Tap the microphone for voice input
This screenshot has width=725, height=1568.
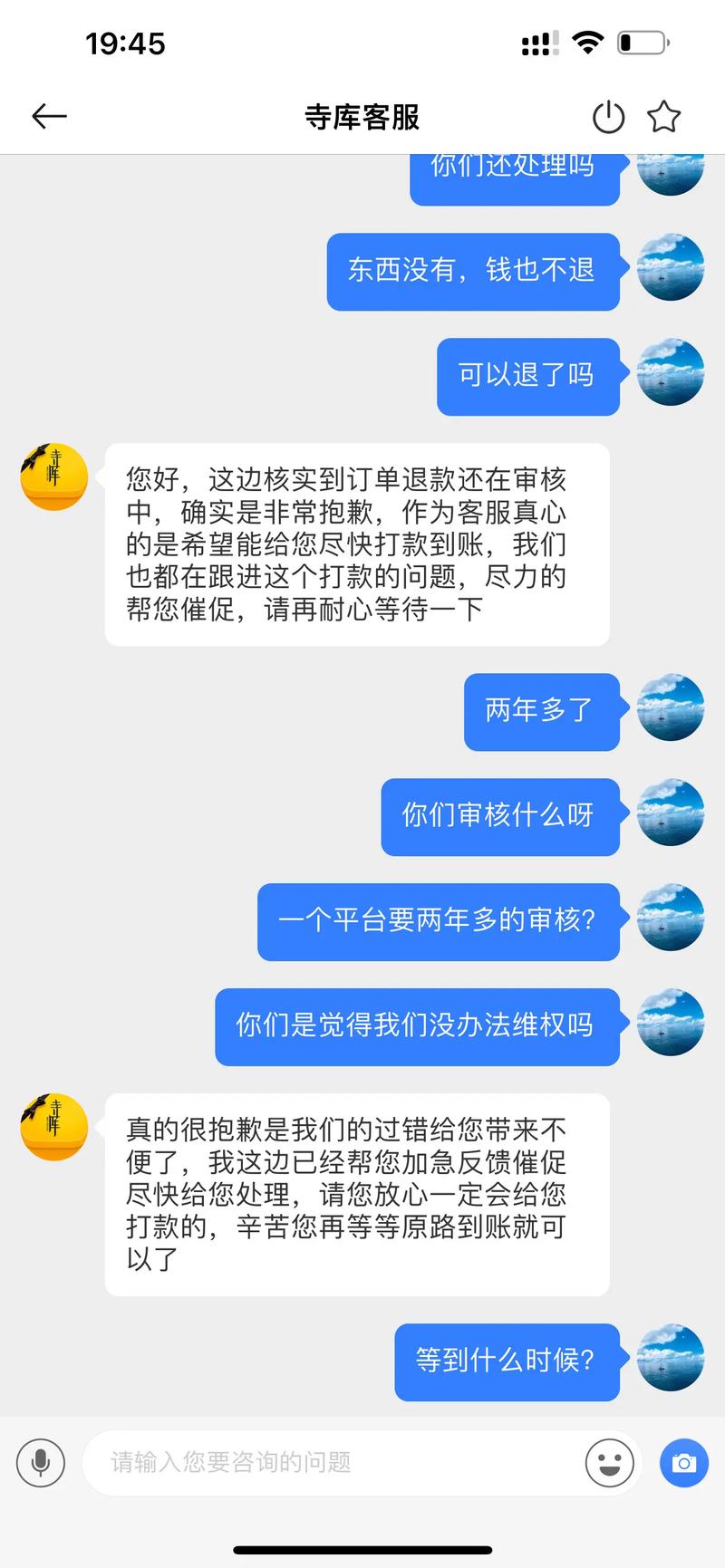[x=41, y=1462]
